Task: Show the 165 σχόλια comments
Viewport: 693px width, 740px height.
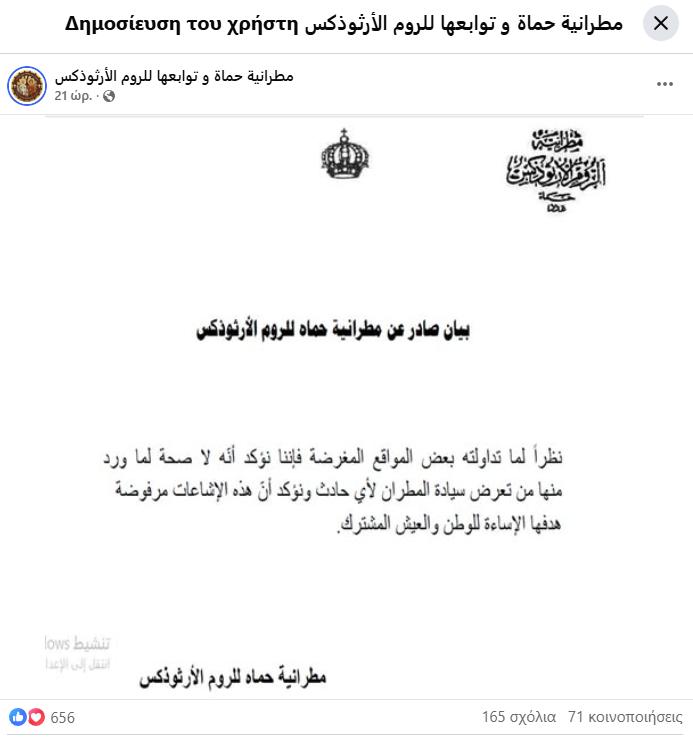Action: coord(518,717)
